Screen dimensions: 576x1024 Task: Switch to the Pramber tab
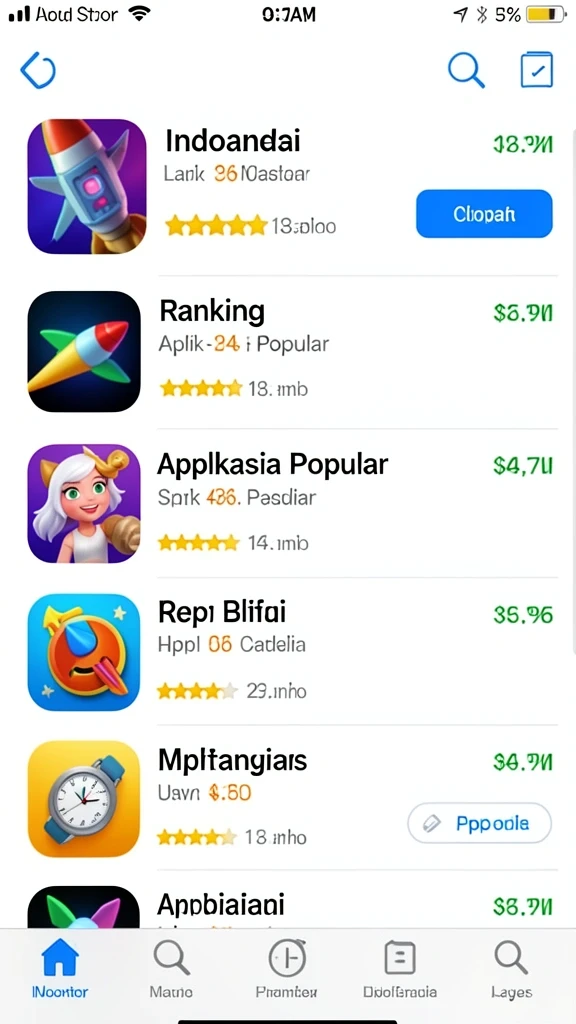coord(287,968)
